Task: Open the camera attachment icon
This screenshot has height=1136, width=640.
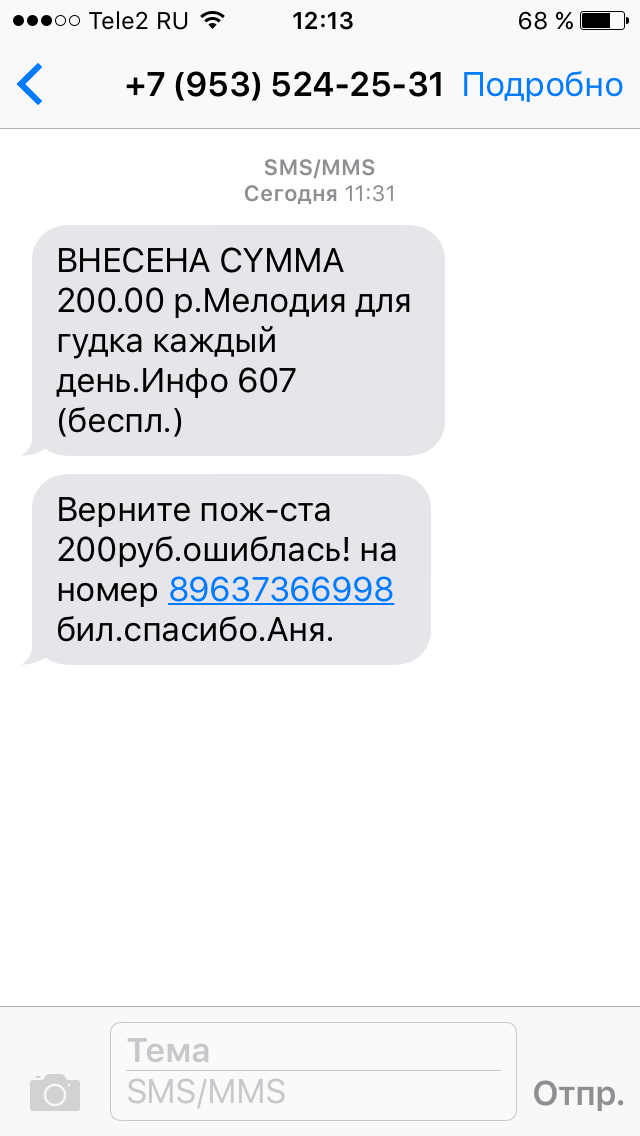Action: click(x=55, y=1091)
